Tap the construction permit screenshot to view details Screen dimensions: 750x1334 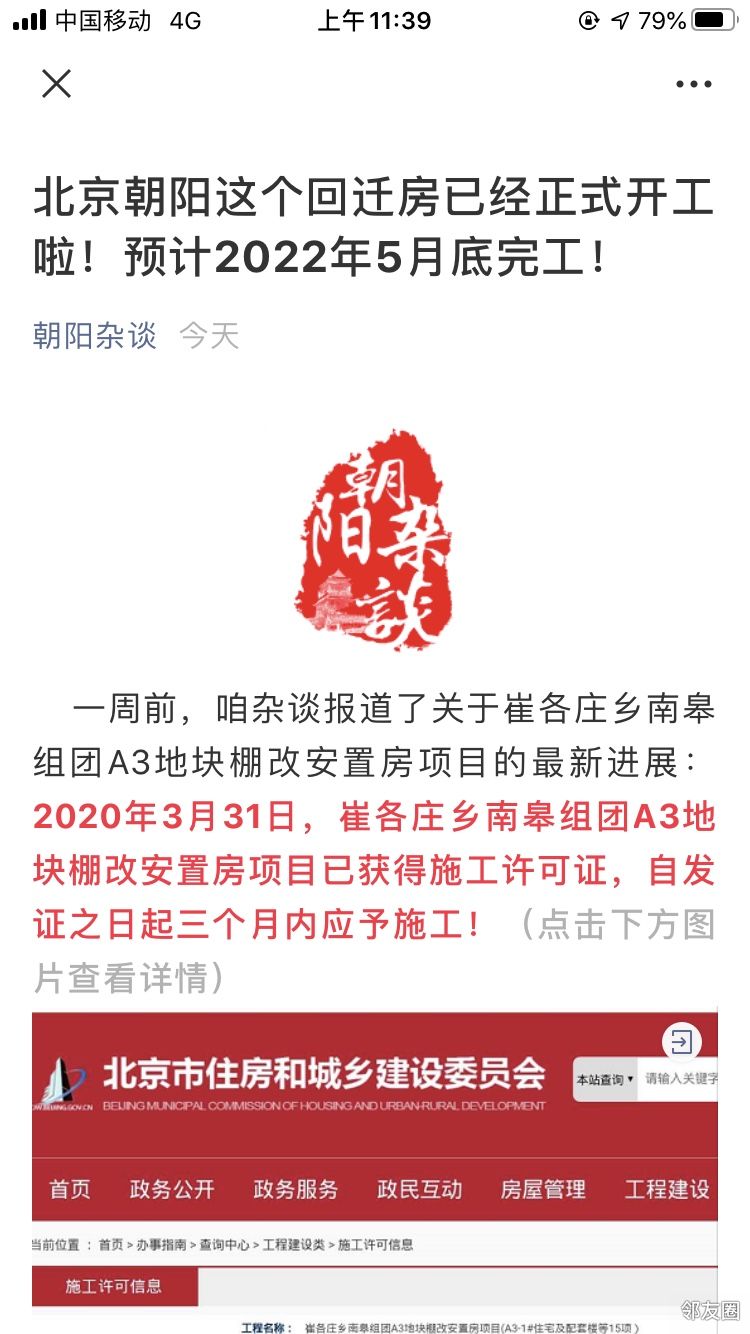point(374,1172)
